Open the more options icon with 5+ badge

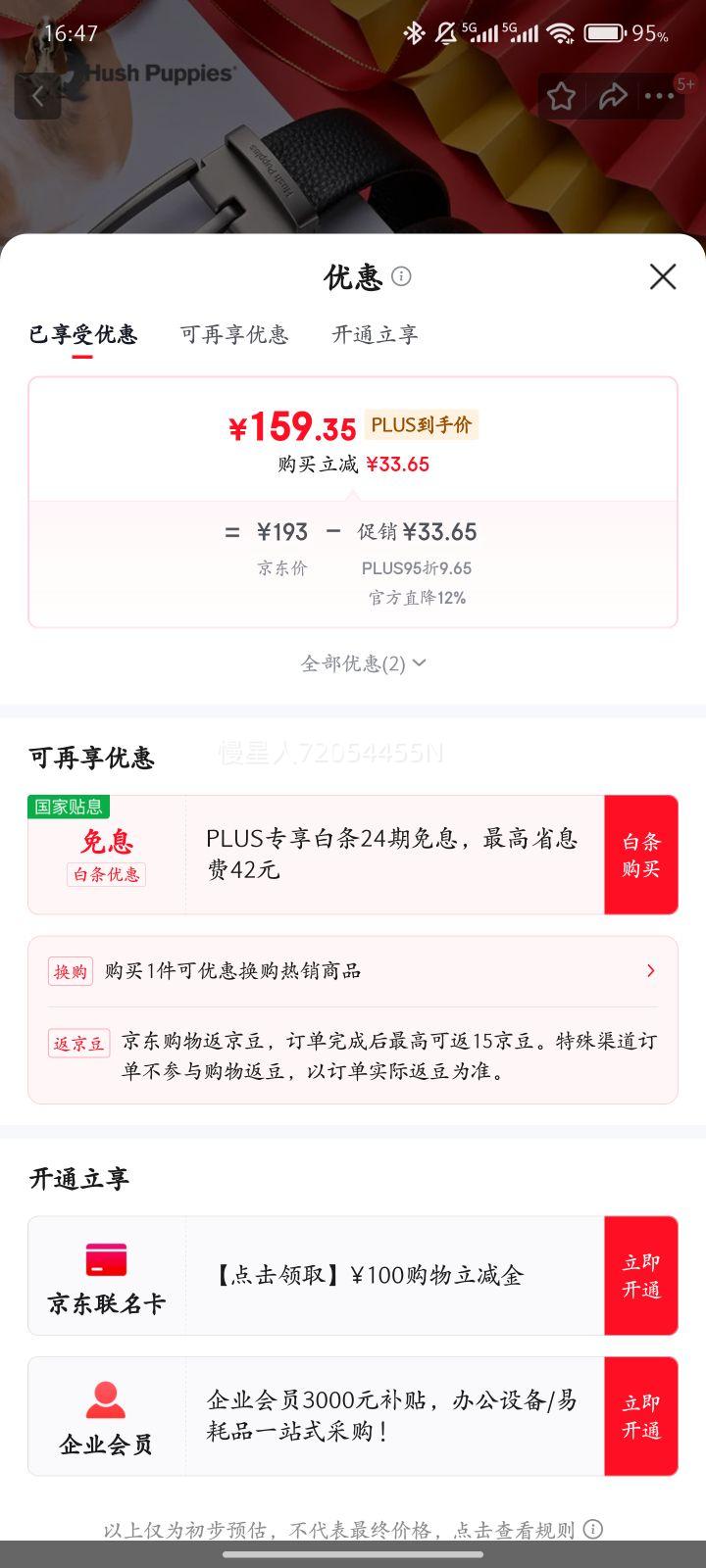point(662,95)
